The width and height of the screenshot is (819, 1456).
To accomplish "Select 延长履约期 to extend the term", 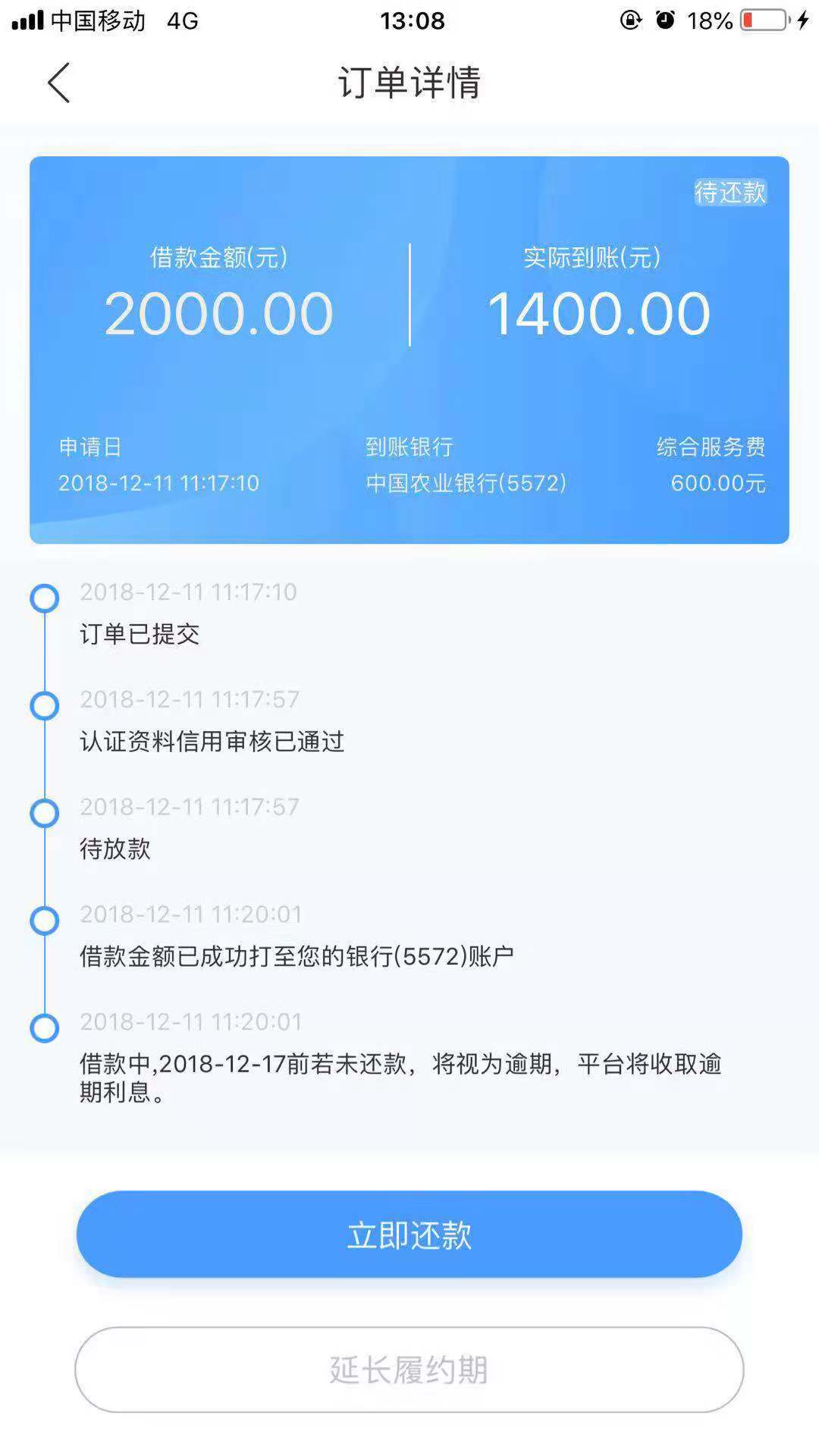I will coord(409,1370).
